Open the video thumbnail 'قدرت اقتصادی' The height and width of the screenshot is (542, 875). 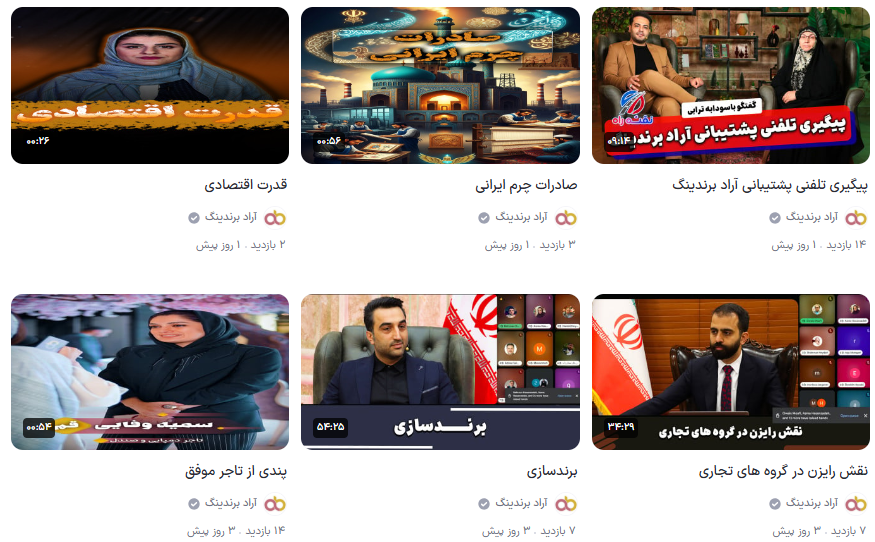click(x=150, y=85)
